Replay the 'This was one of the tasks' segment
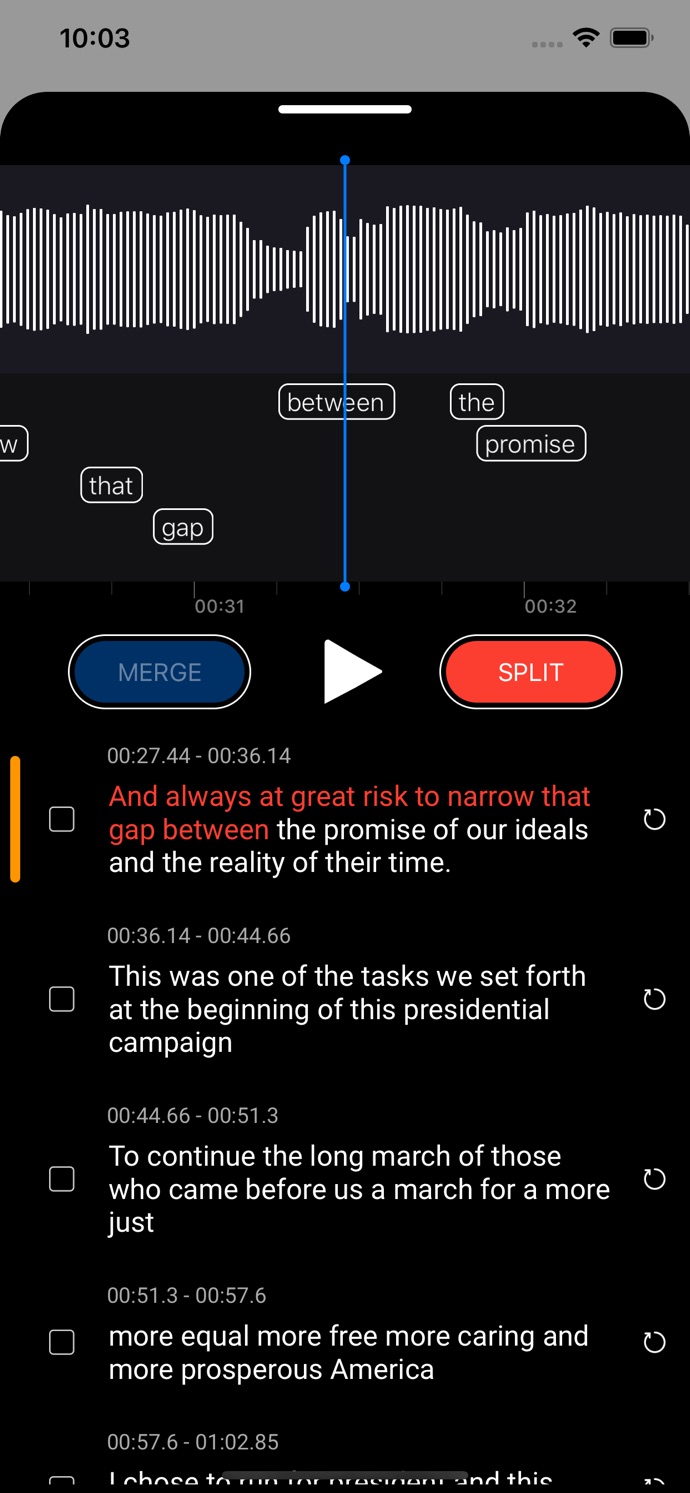The width and height of the screenshot is (690, 1493). click(x=654, y=999)
